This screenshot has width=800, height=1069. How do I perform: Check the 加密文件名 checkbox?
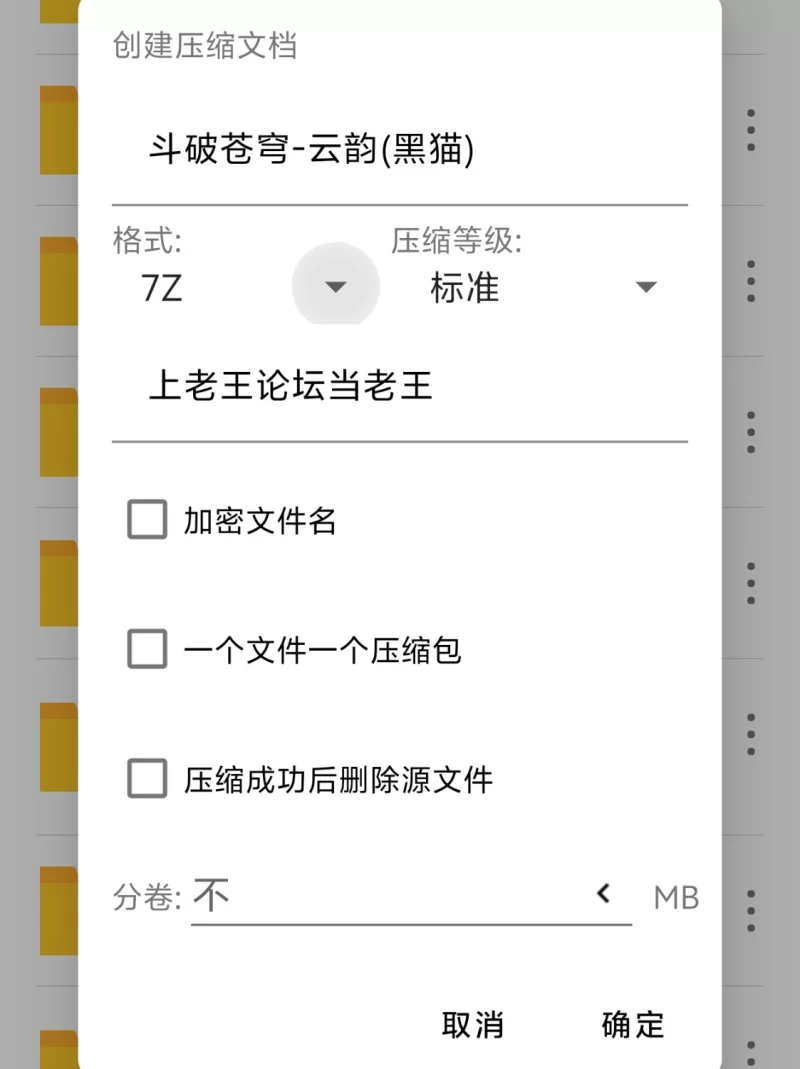pyautogui.click(x=147, y=521)
